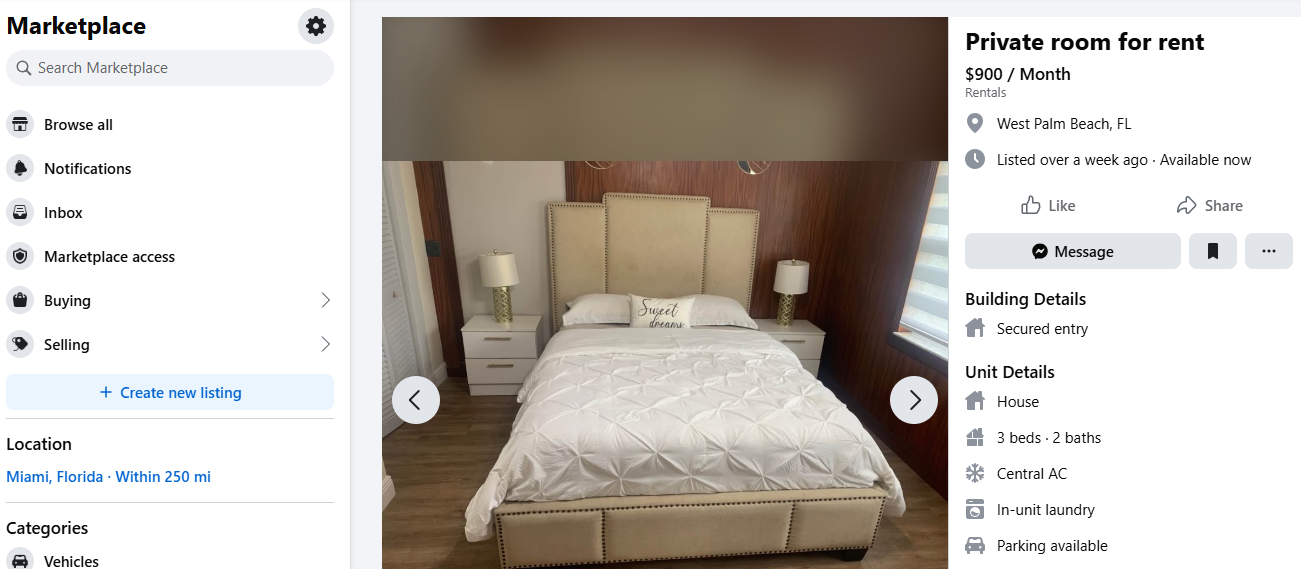Image resolution: width=1301 pixels, height=569 pixels.
Task: Tap the Search Marketplace field
Action: (170, 68)
